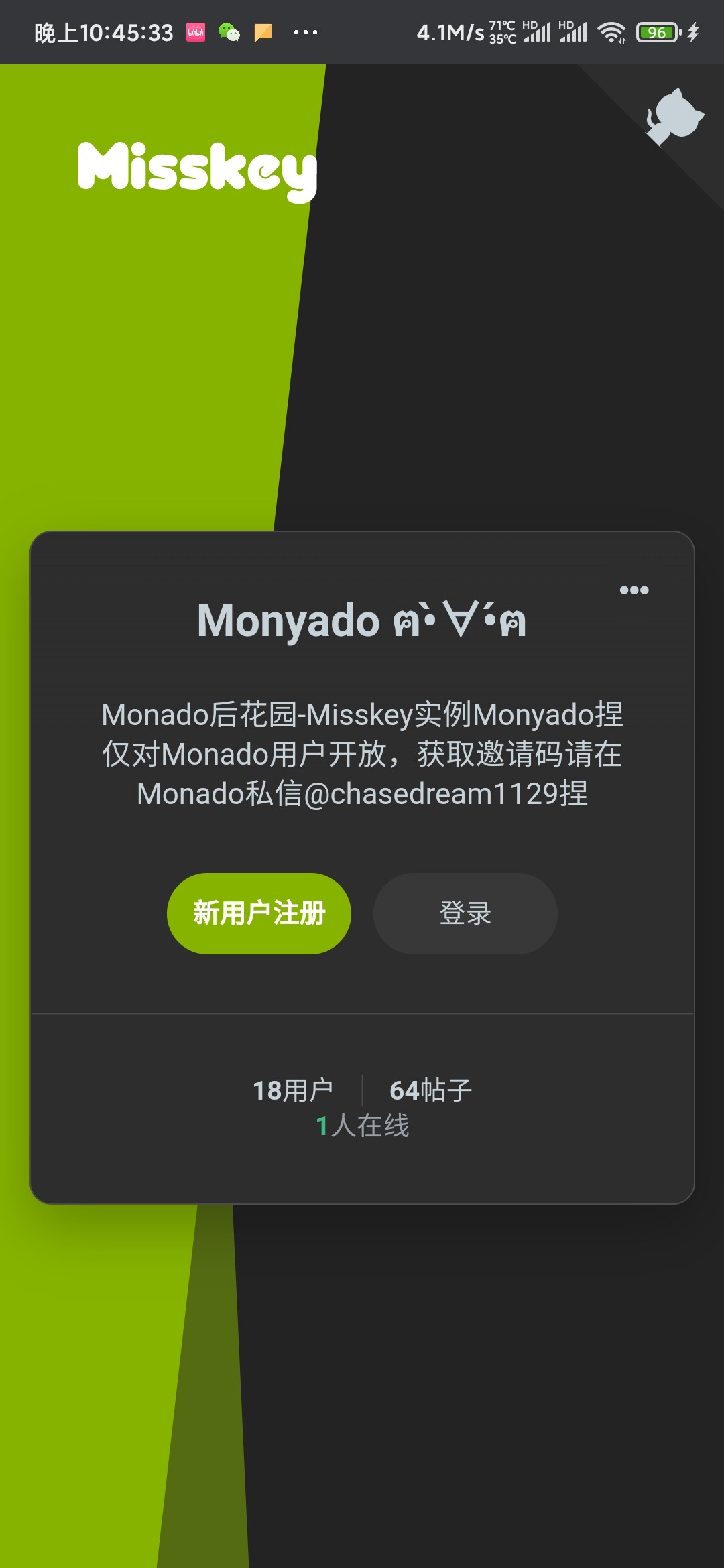
Task: Tap the 登录 login button
Action: 465,913
